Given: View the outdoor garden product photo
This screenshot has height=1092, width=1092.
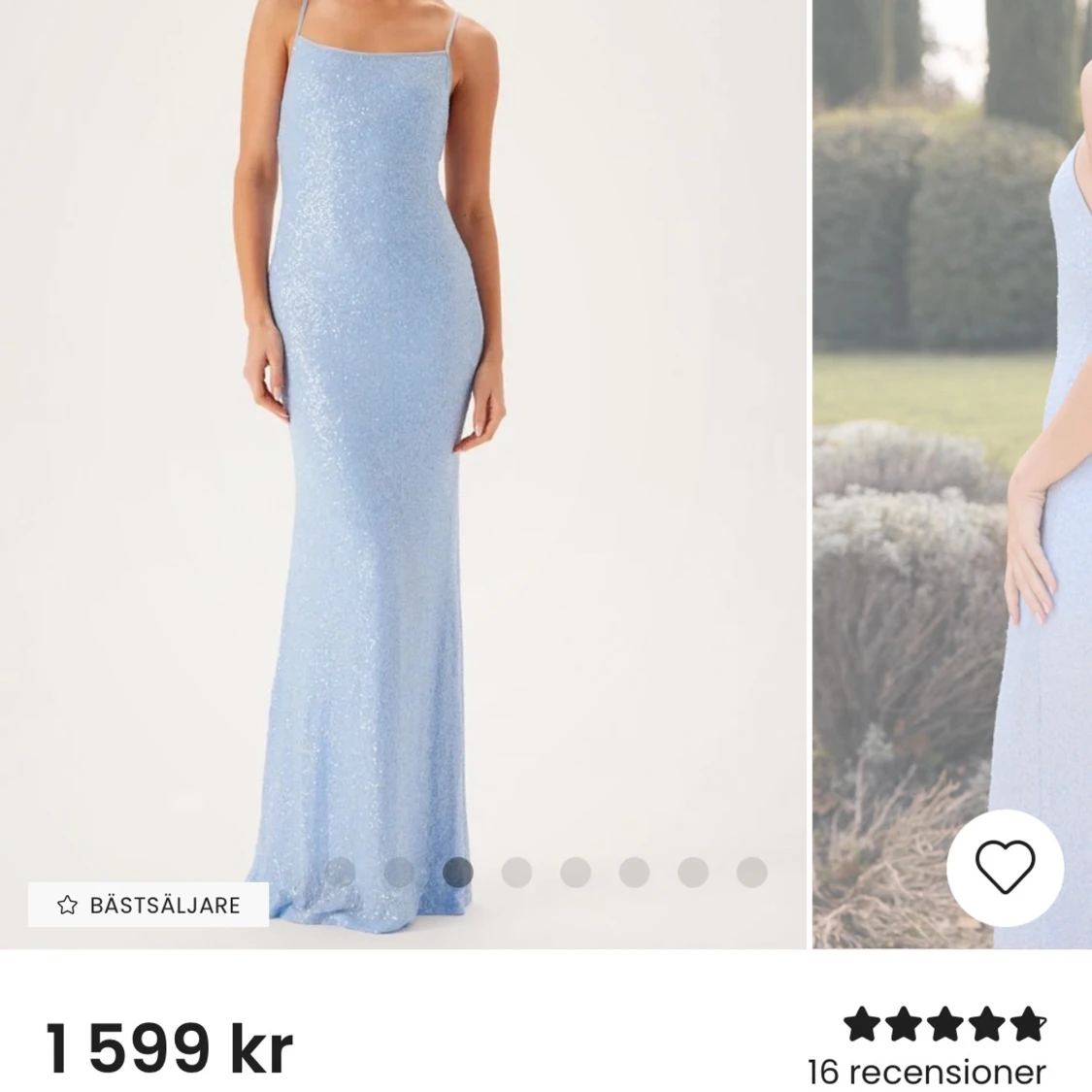Looking at the screenshot, I should pyautogui.click(x=951, y=388).
